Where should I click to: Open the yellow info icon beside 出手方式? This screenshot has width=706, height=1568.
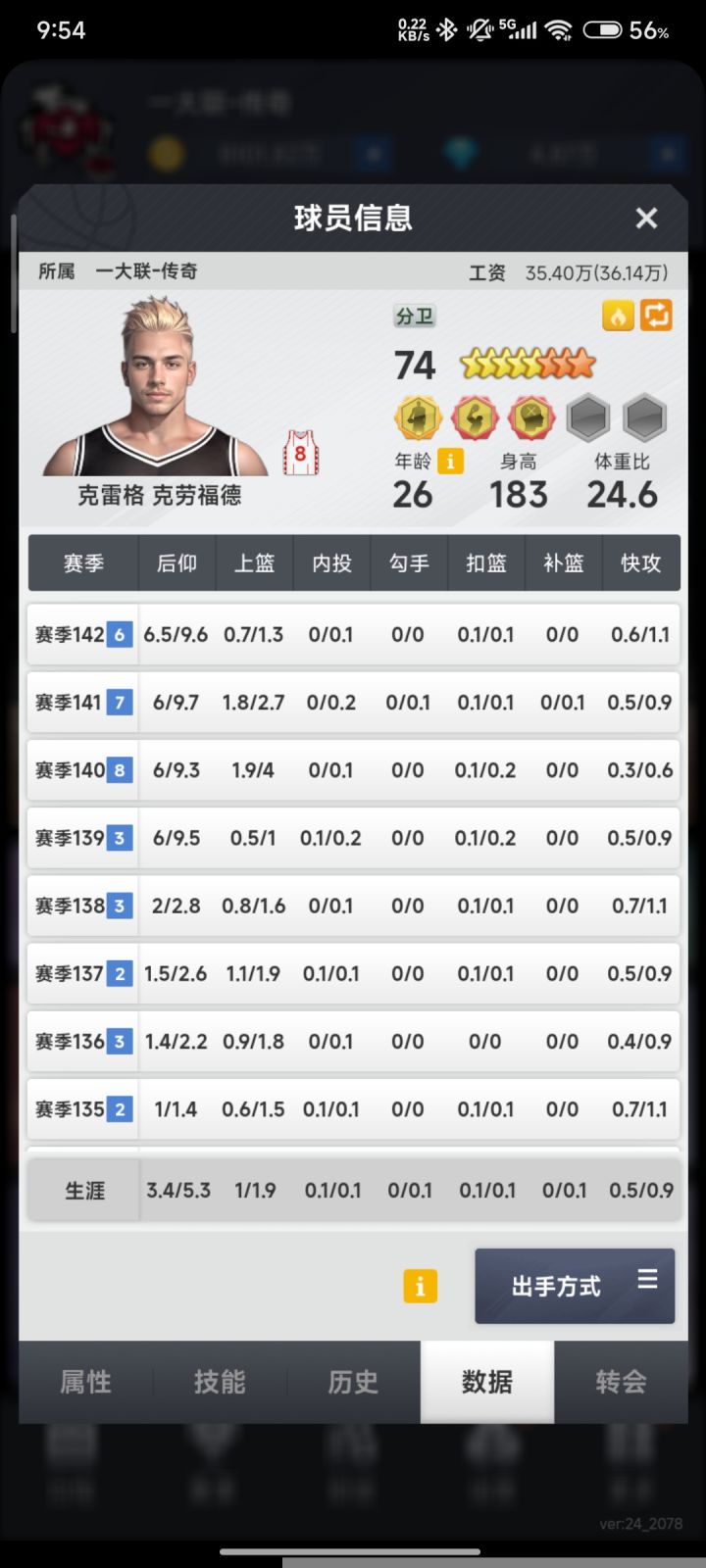coord(420,1286)
